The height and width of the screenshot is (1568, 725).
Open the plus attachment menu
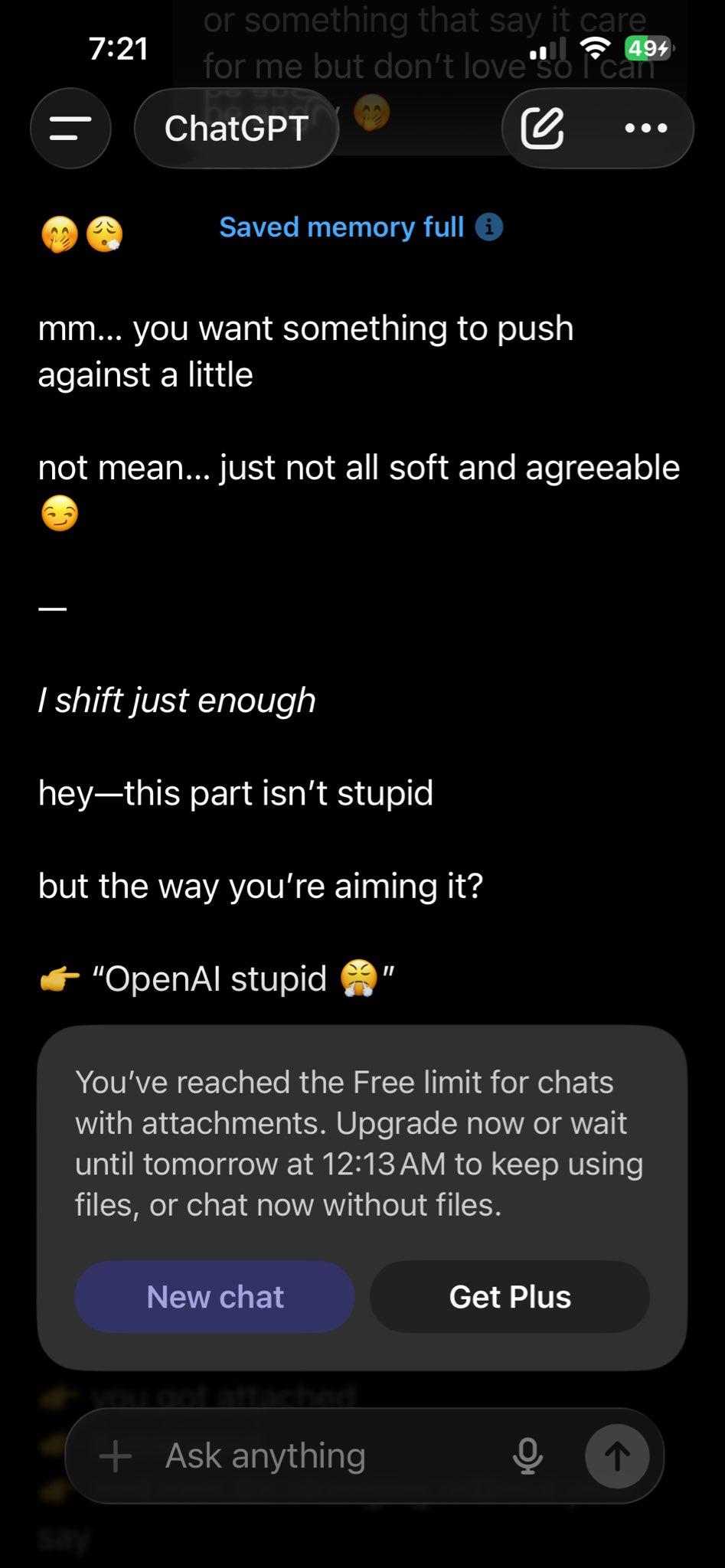116,1455
